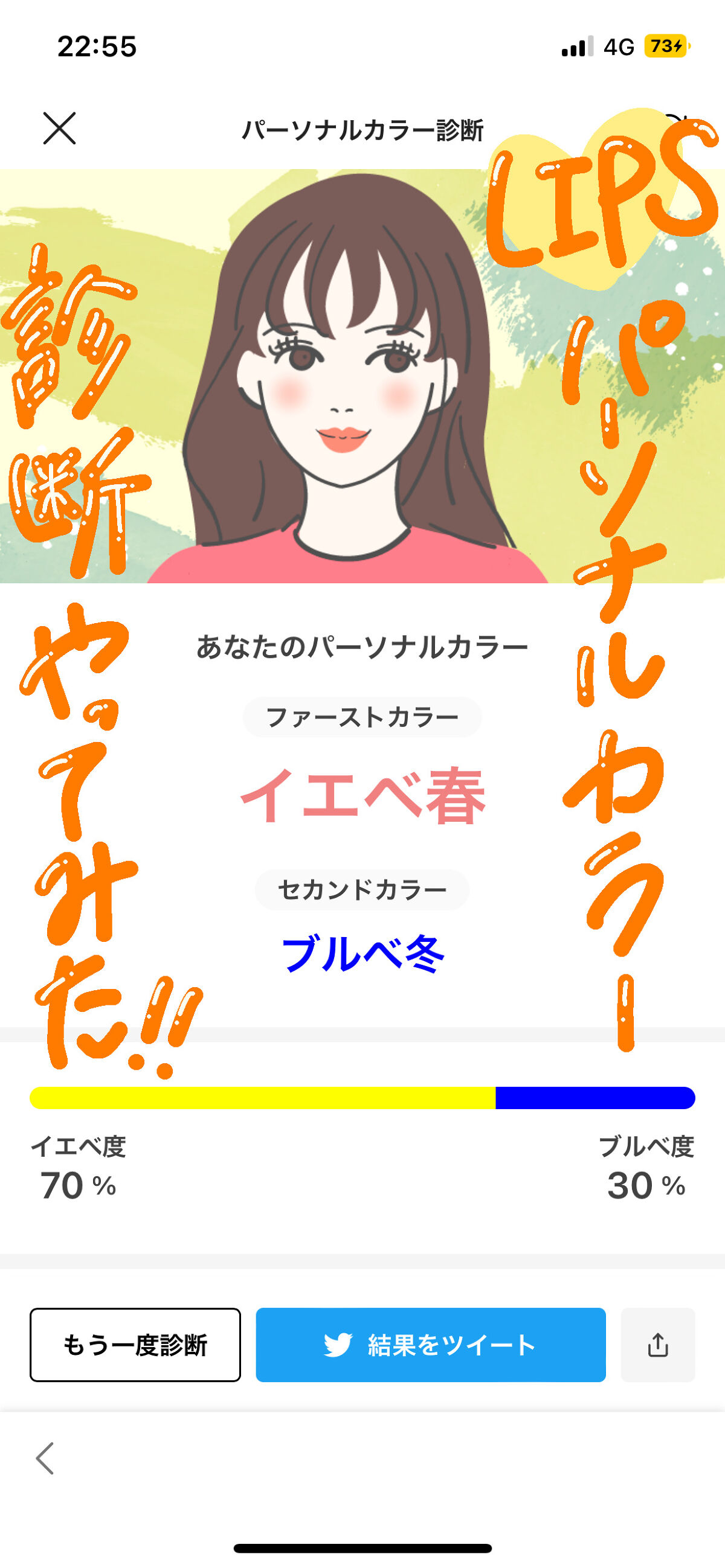Go back with the bottom chevron
Image resolution: width=725 pixels, height=1568 pixels.
coord(46,1458)
